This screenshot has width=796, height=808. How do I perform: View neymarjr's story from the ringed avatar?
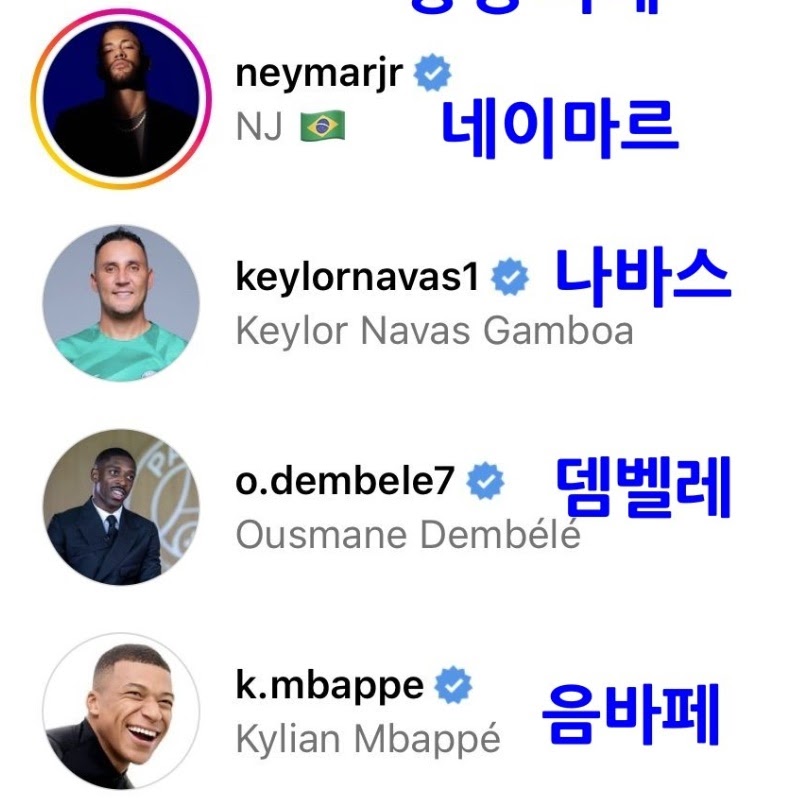coord(119,100)
